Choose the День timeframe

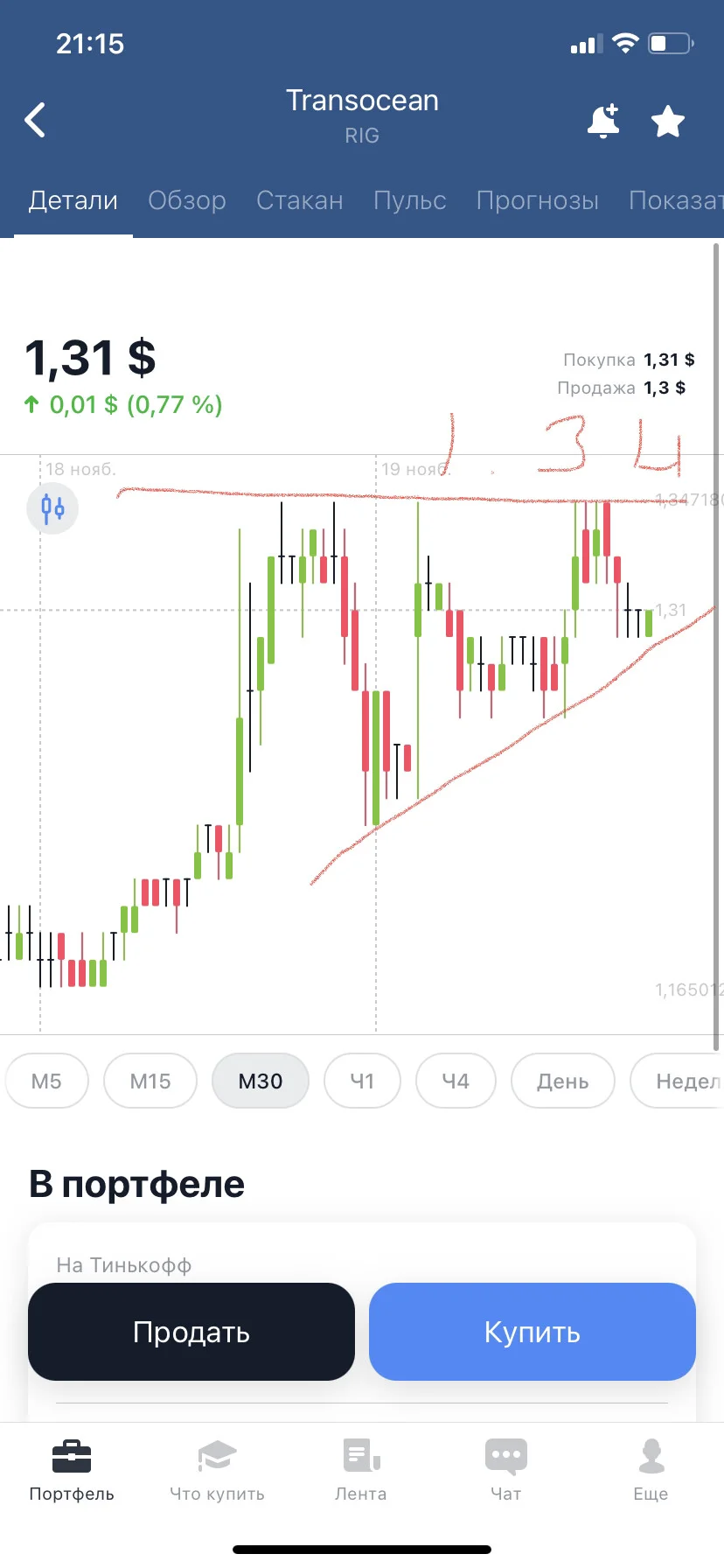click(562, 1081)
